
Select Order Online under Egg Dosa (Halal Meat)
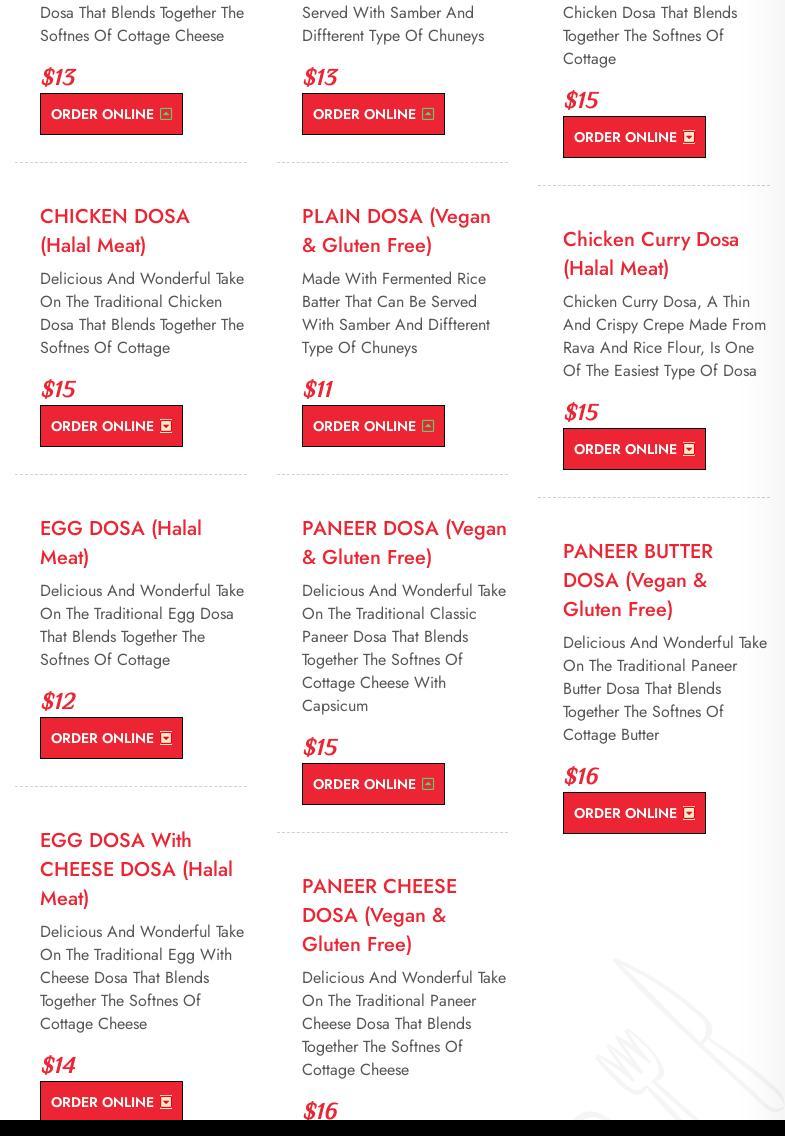point(111,738)
